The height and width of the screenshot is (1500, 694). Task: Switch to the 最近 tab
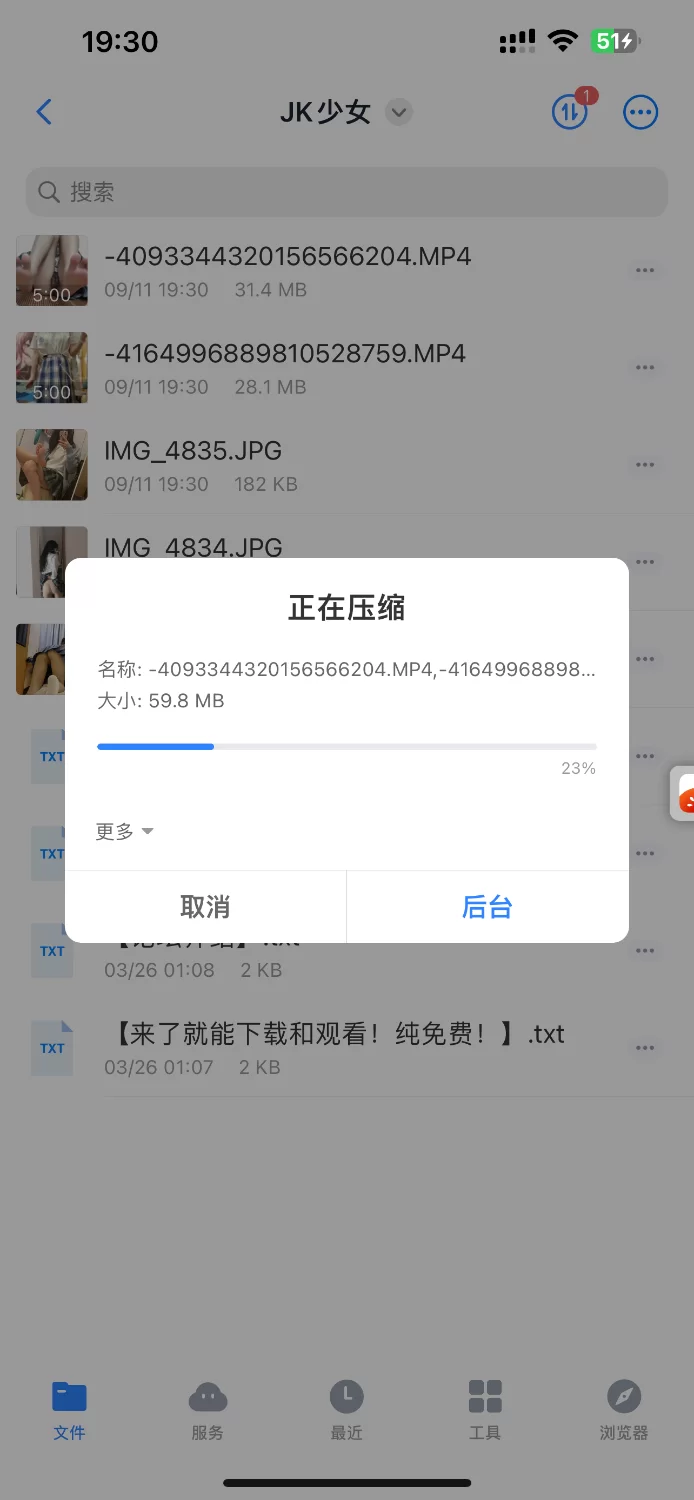(x=346, y=1410)
